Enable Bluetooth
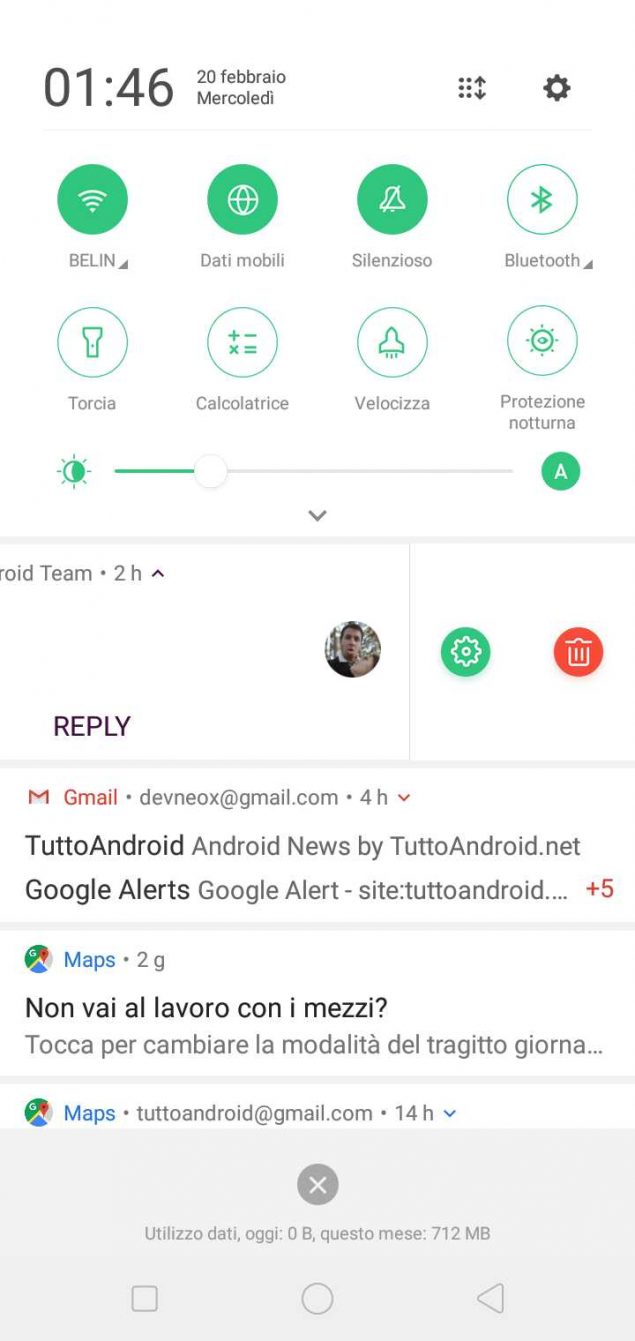 tap(542, 199)
